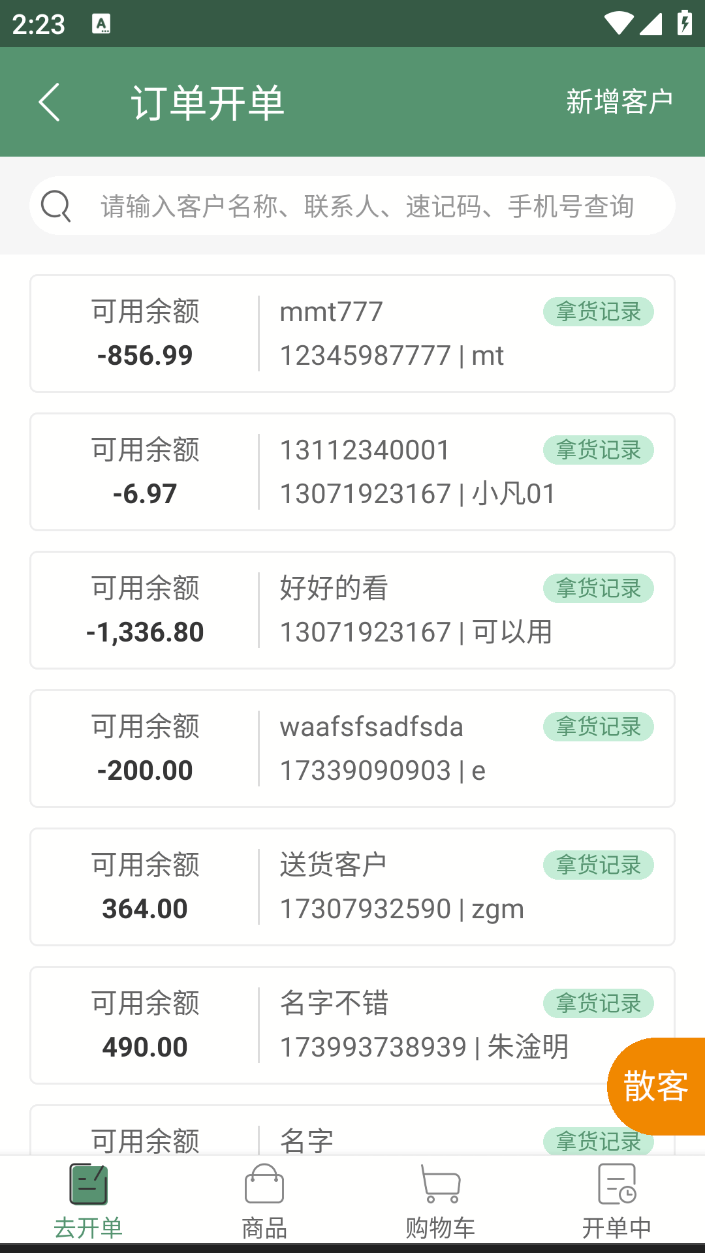The image size is (705, 1253).
Task: View 拿货记录 for waafsfsadfsda
Action: 598,726
